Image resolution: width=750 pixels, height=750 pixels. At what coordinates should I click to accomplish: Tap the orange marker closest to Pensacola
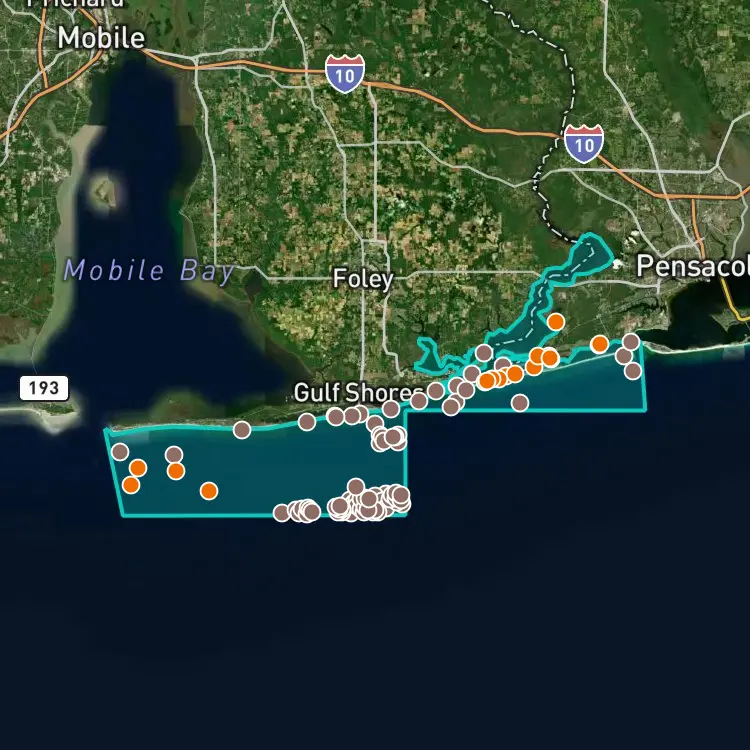pos(599,343)
